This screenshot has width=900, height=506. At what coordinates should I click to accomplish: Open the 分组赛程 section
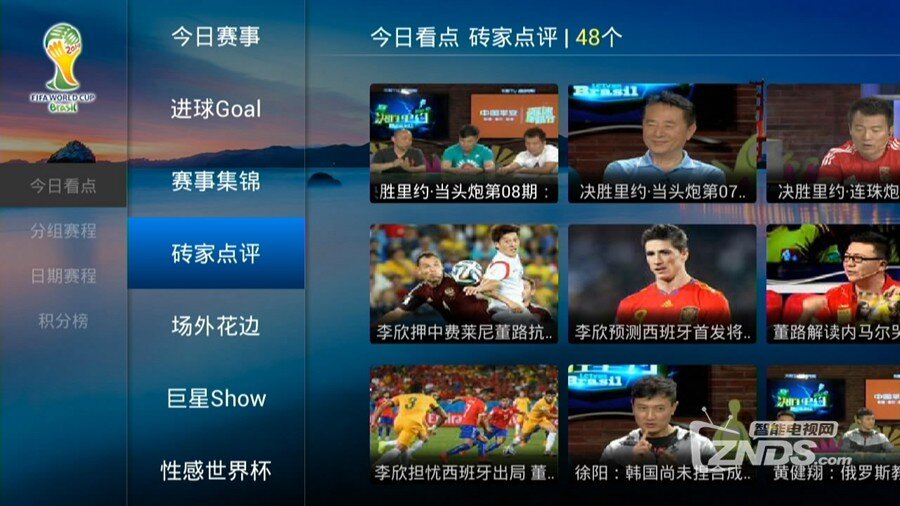point(63,231)
